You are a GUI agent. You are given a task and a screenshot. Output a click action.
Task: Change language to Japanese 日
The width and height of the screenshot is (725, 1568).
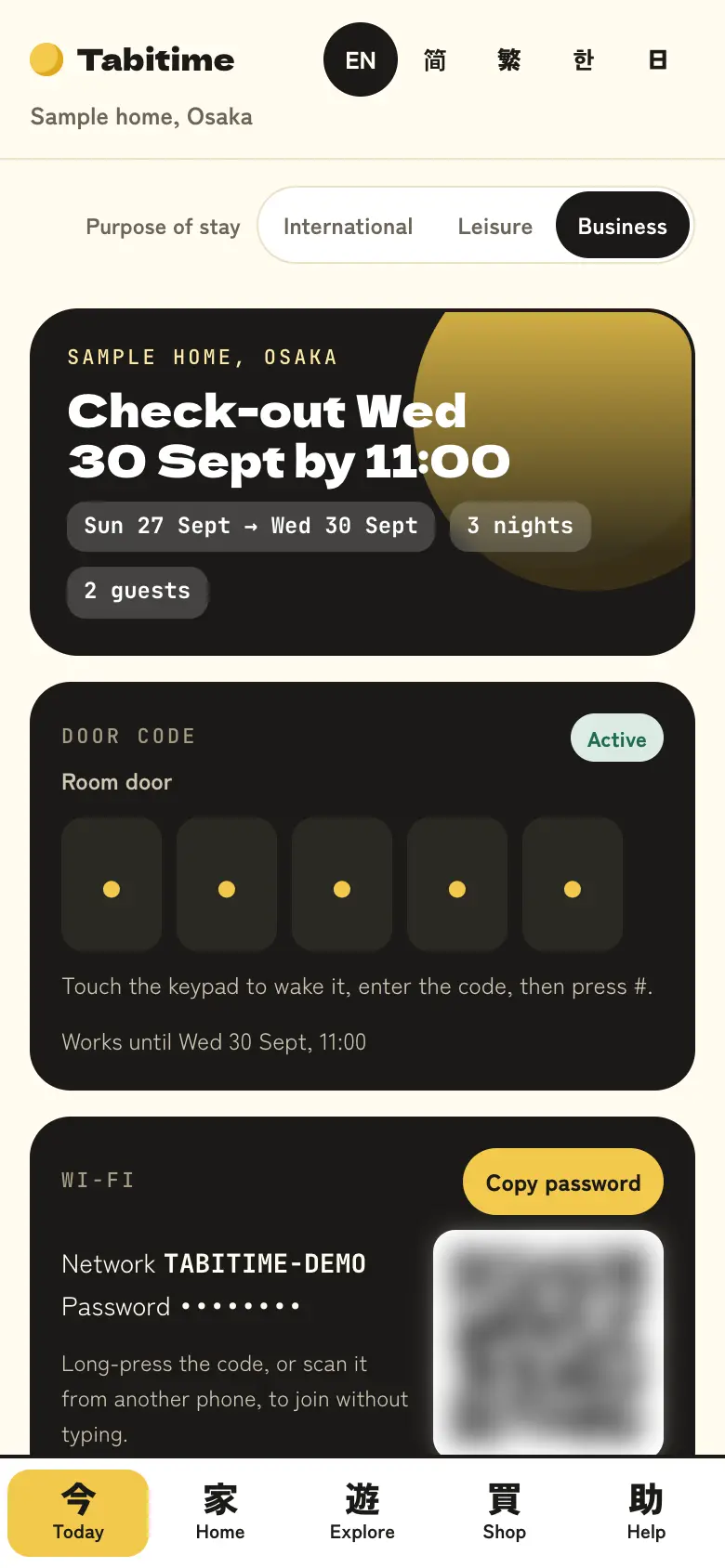pos(658,59)
